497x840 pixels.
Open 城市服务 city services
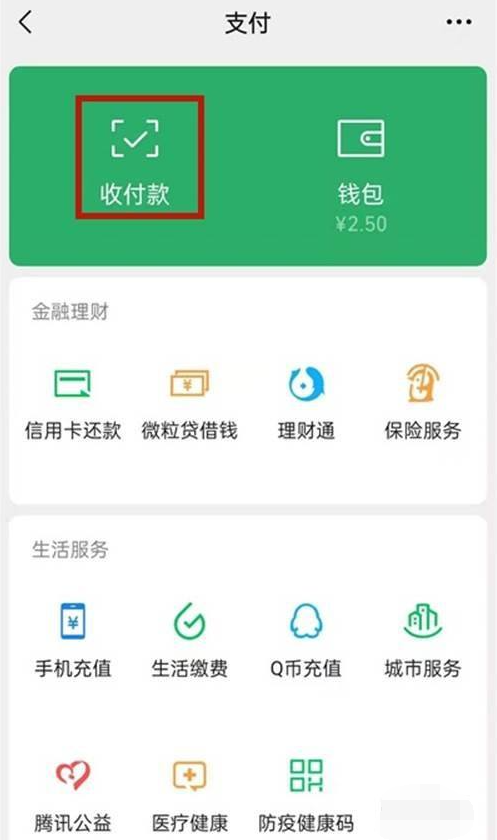tap(423, 641)
